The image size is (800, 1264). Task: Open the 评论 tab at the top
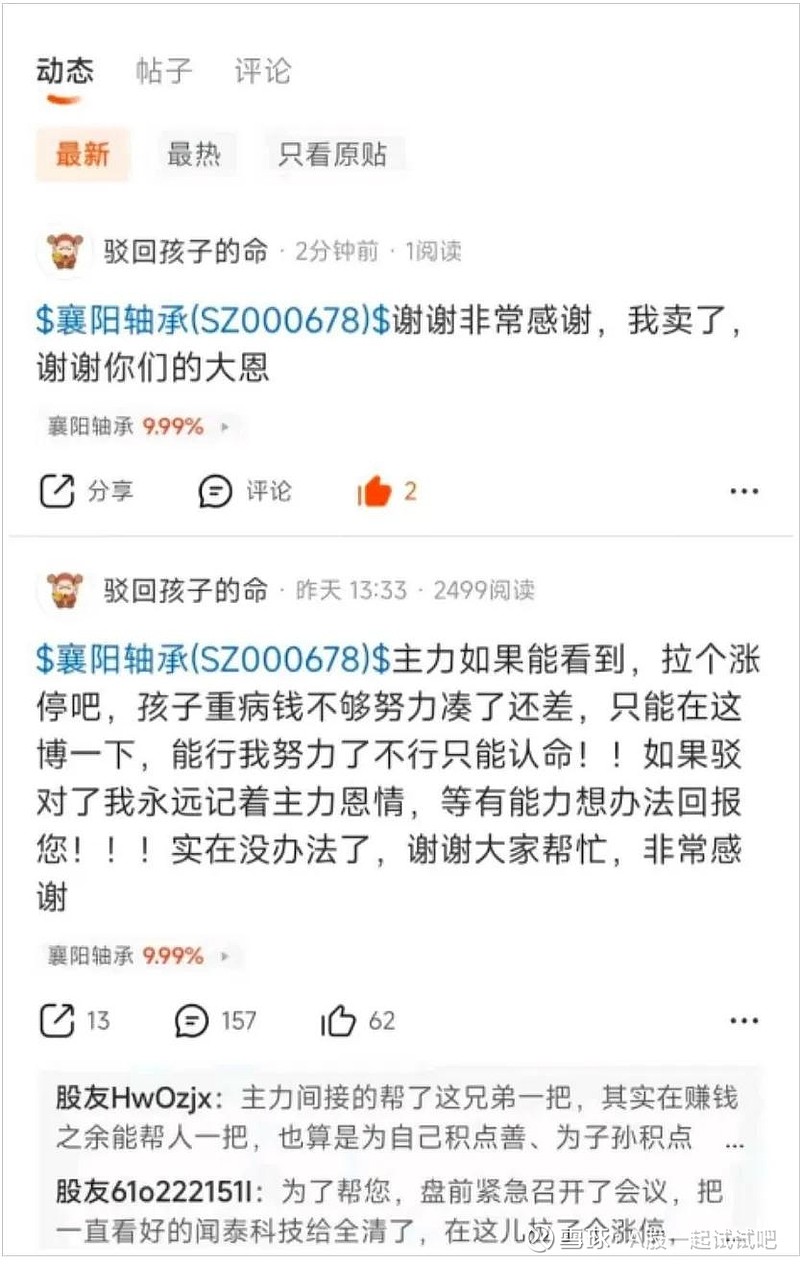(x=262, y=71)
